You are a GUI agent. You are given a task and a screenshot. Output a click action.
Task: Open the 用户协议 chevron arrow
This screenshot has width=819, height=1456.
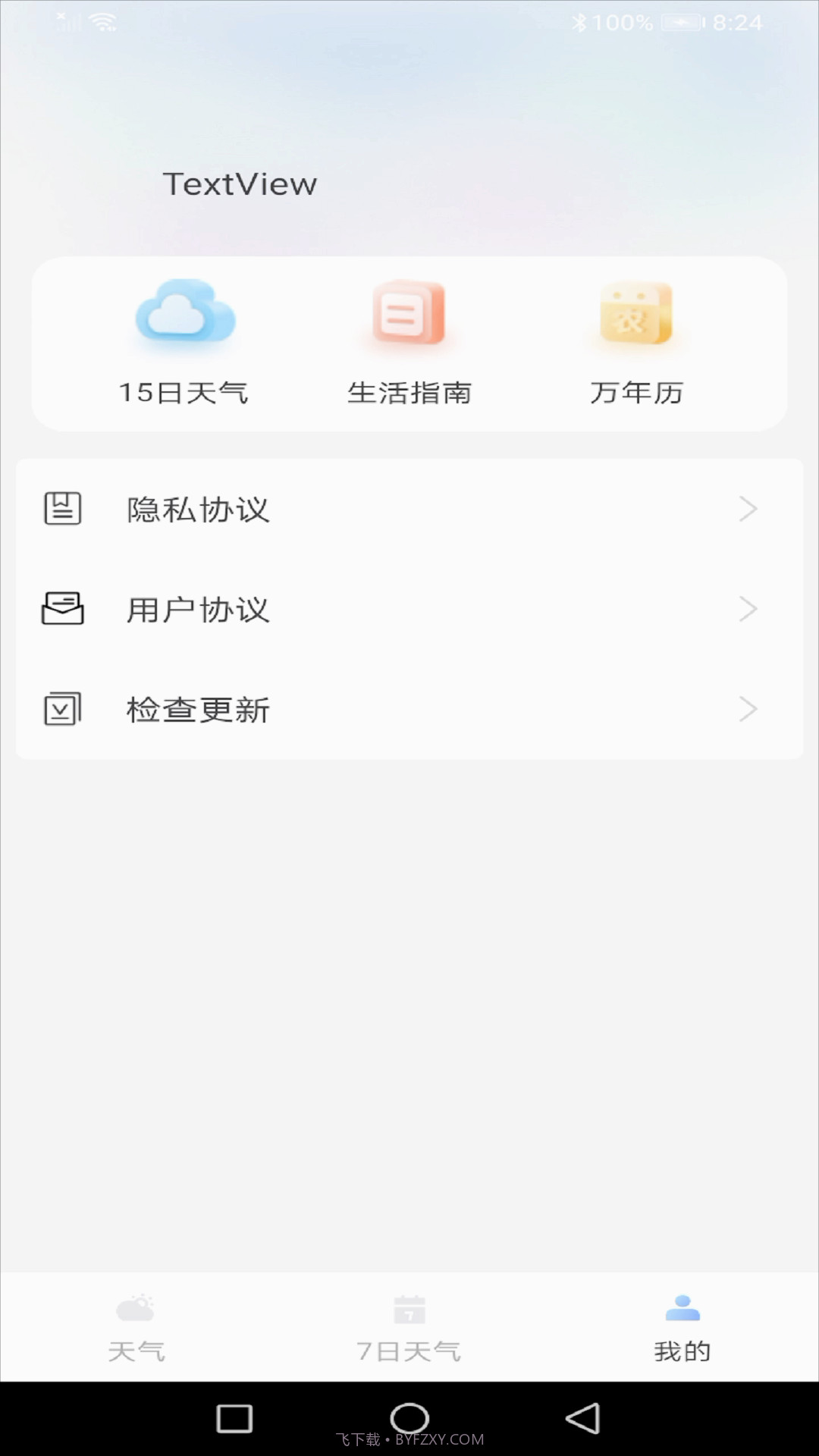748,608
